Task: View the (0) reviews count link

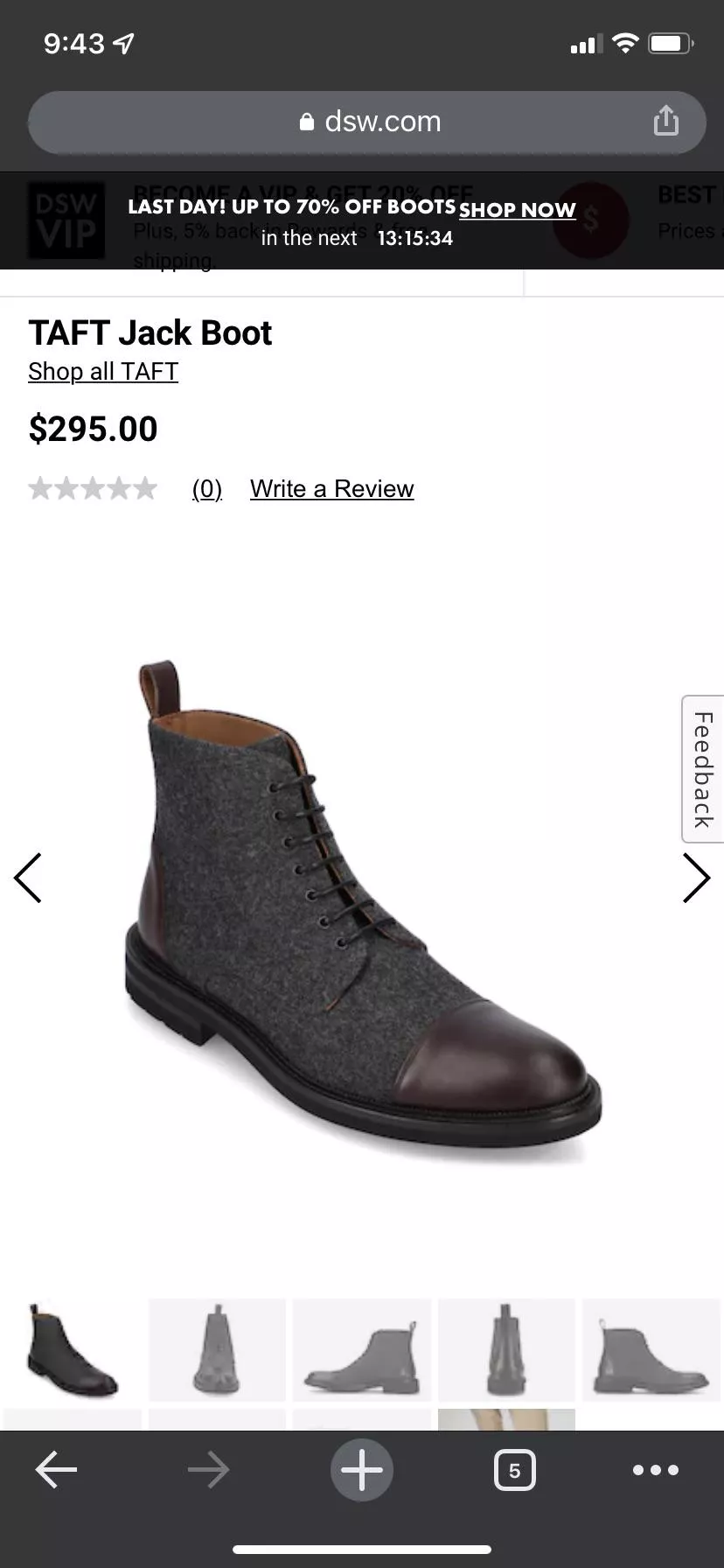Action: (206, 489)
